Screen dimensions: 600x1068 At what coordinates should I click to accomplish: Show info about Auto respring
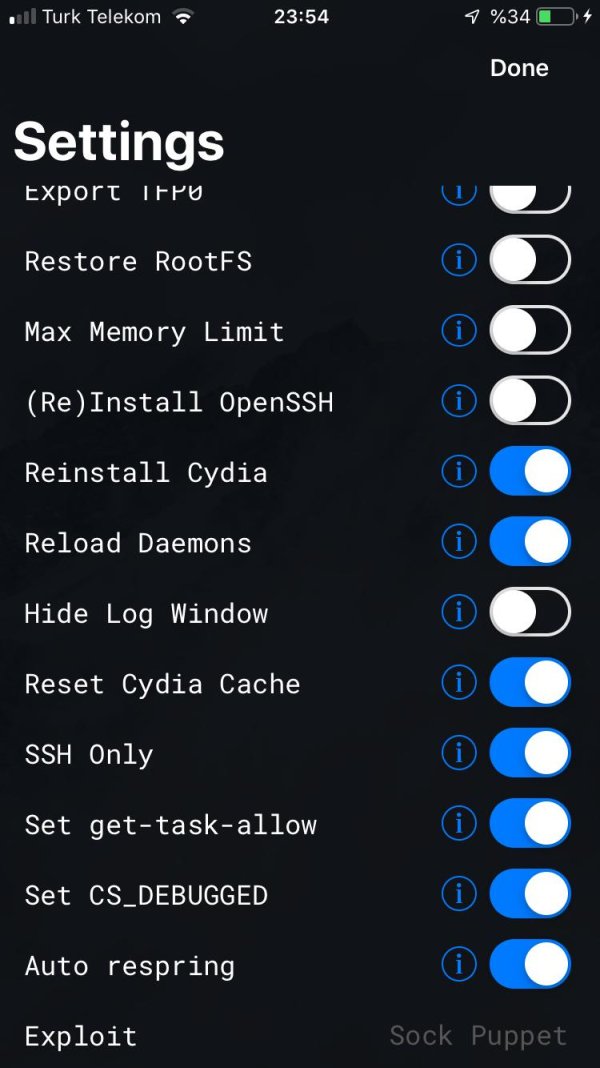459,965
